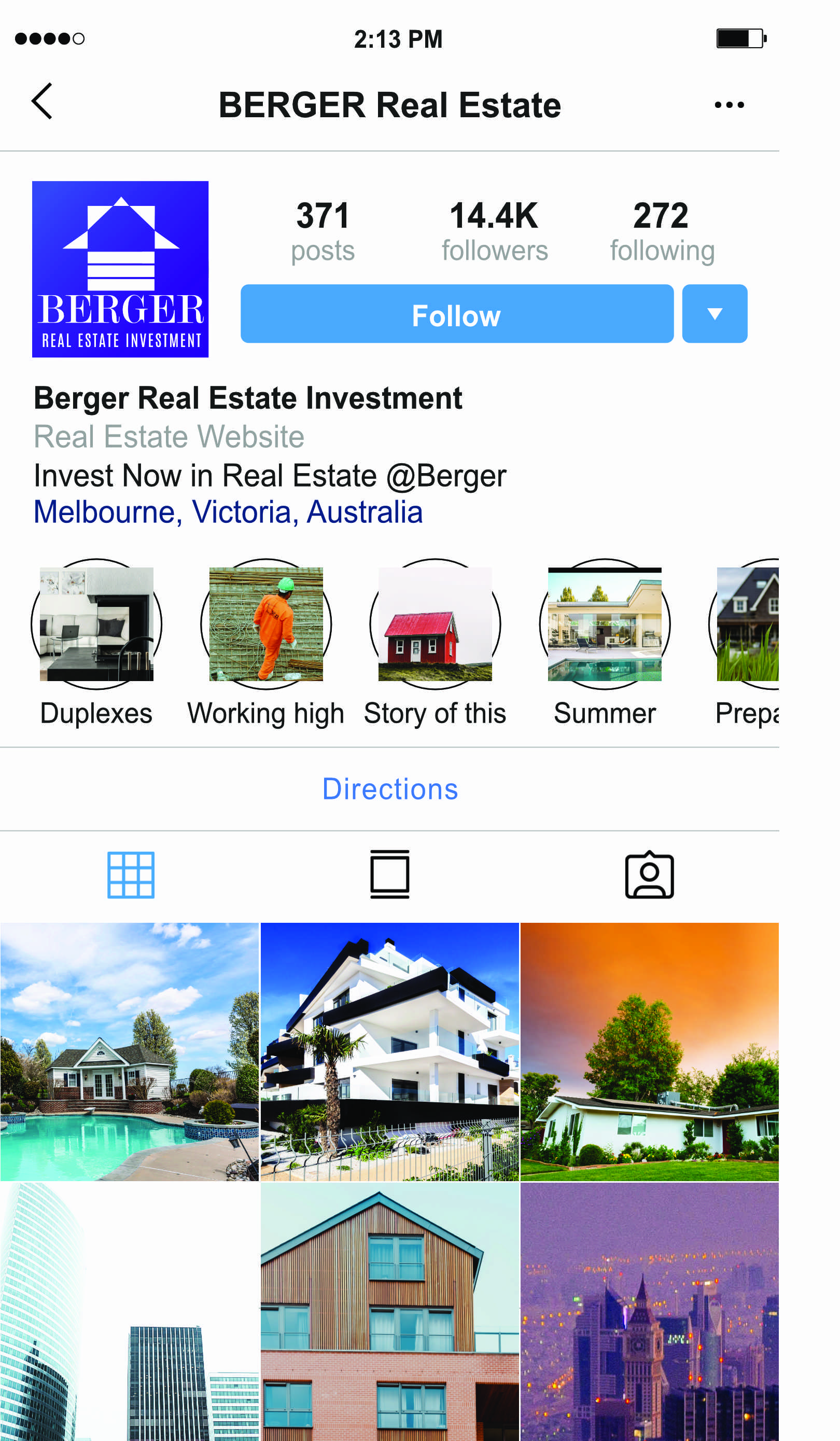Open the three-dot overflow menu

coord(729,105)
